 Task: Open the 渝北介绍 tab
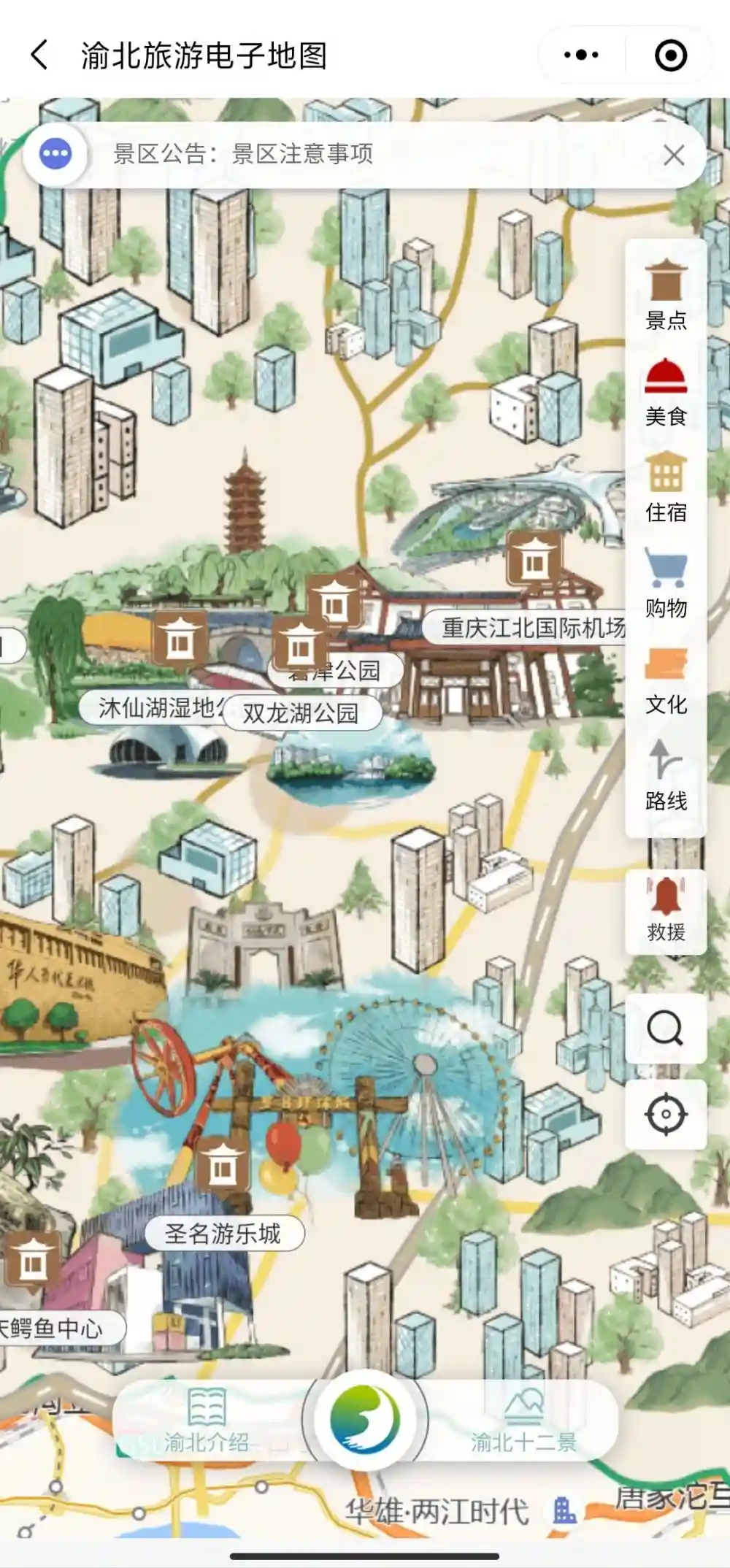(x=207, y=1420)
